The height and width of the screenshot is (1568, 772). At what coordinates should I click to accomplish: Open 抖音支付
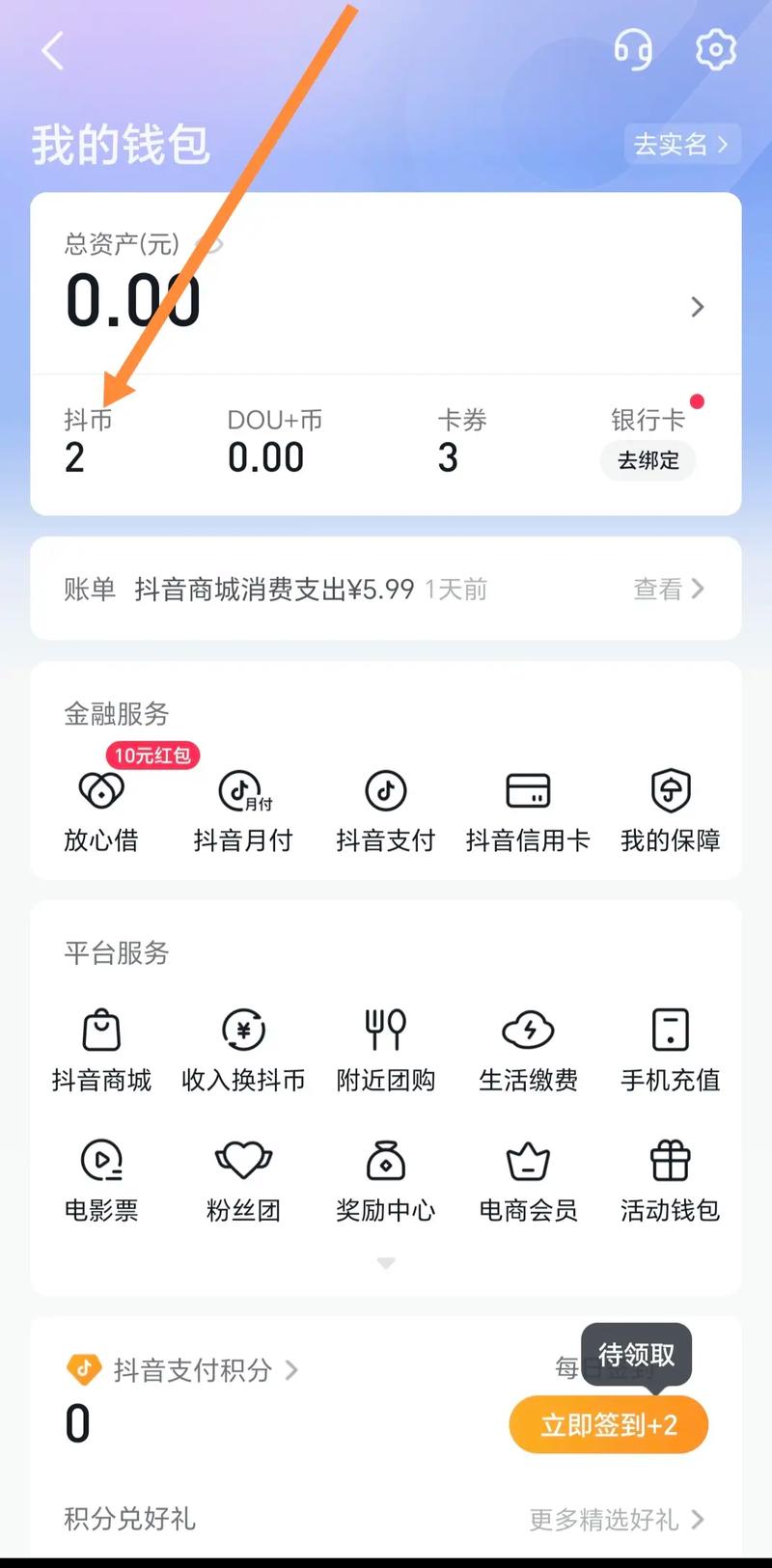click(x=385, y=811)
